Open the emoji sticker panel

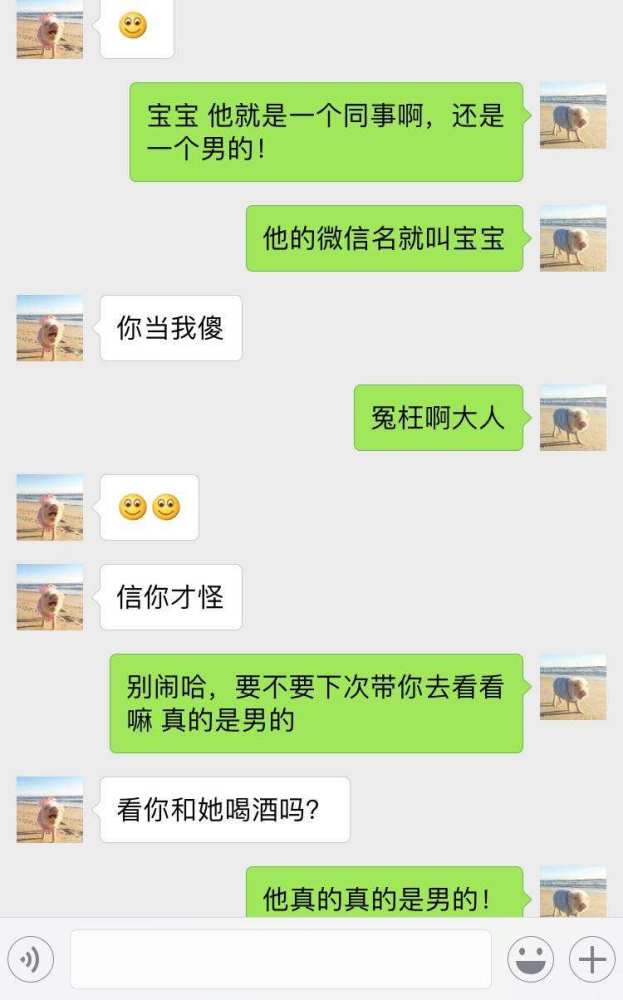530,960
